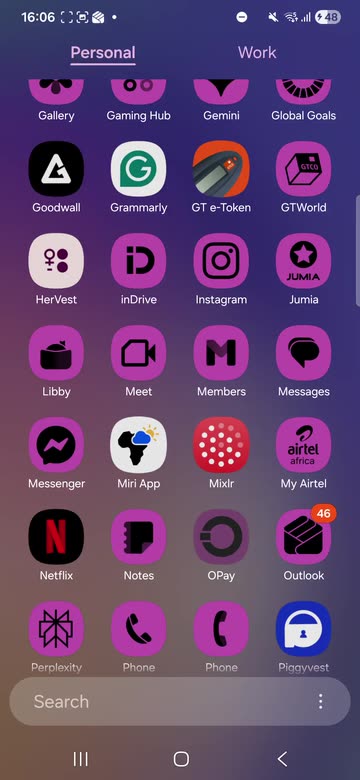Go to the home screen
This screenshot has width=360, height=780.
181,759
